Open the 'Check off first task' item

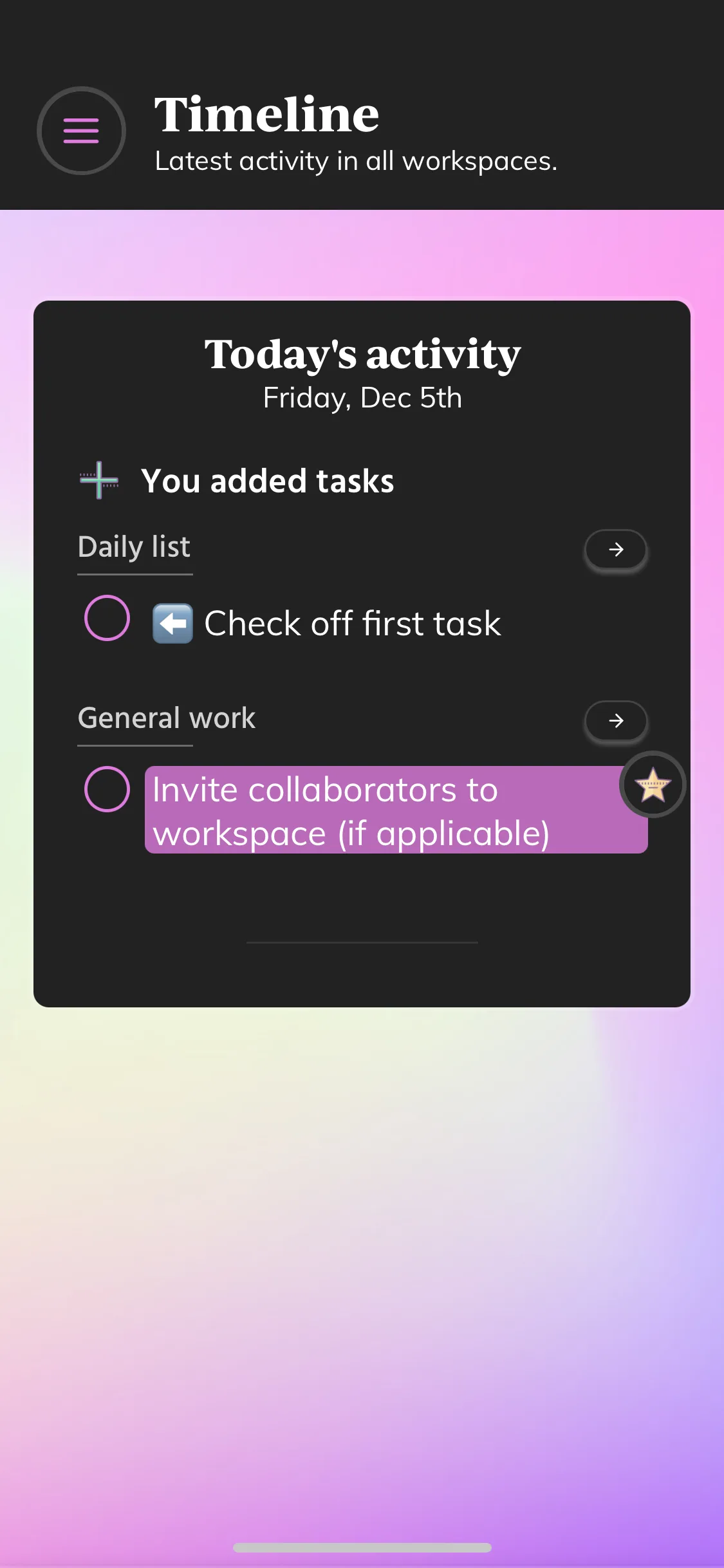tap(352, 624)
